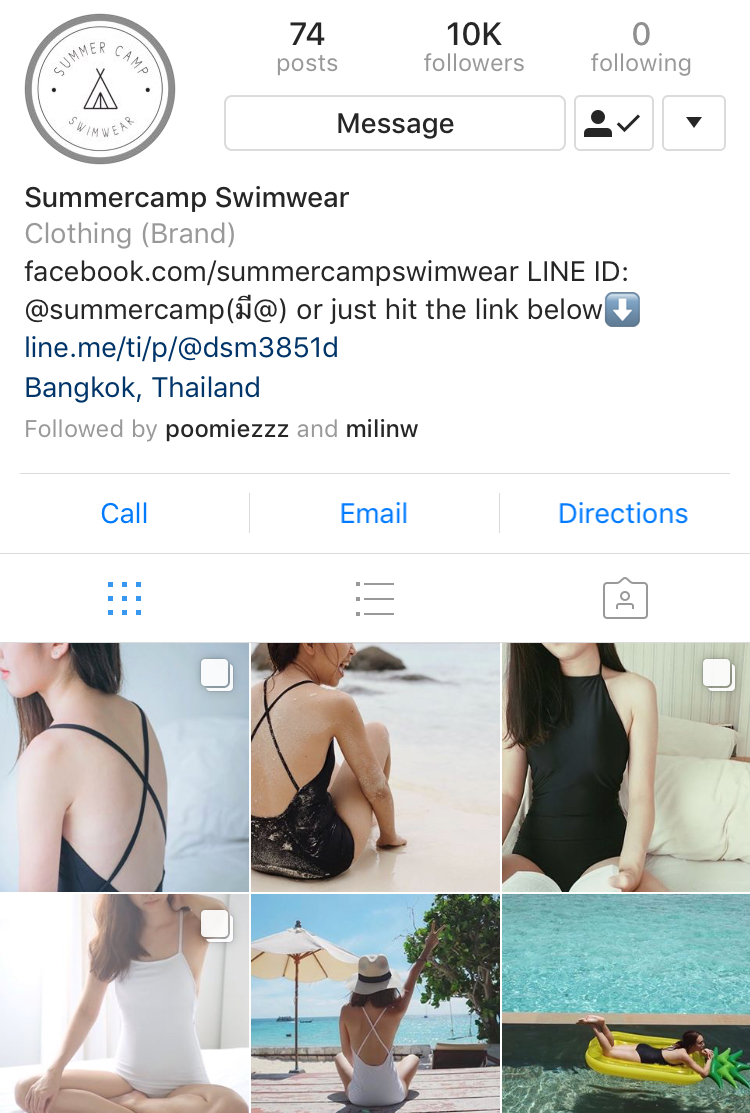Expand suggested accounts dropdown arrow
The image size is (750, 1113).
click(x=693, y=123)
